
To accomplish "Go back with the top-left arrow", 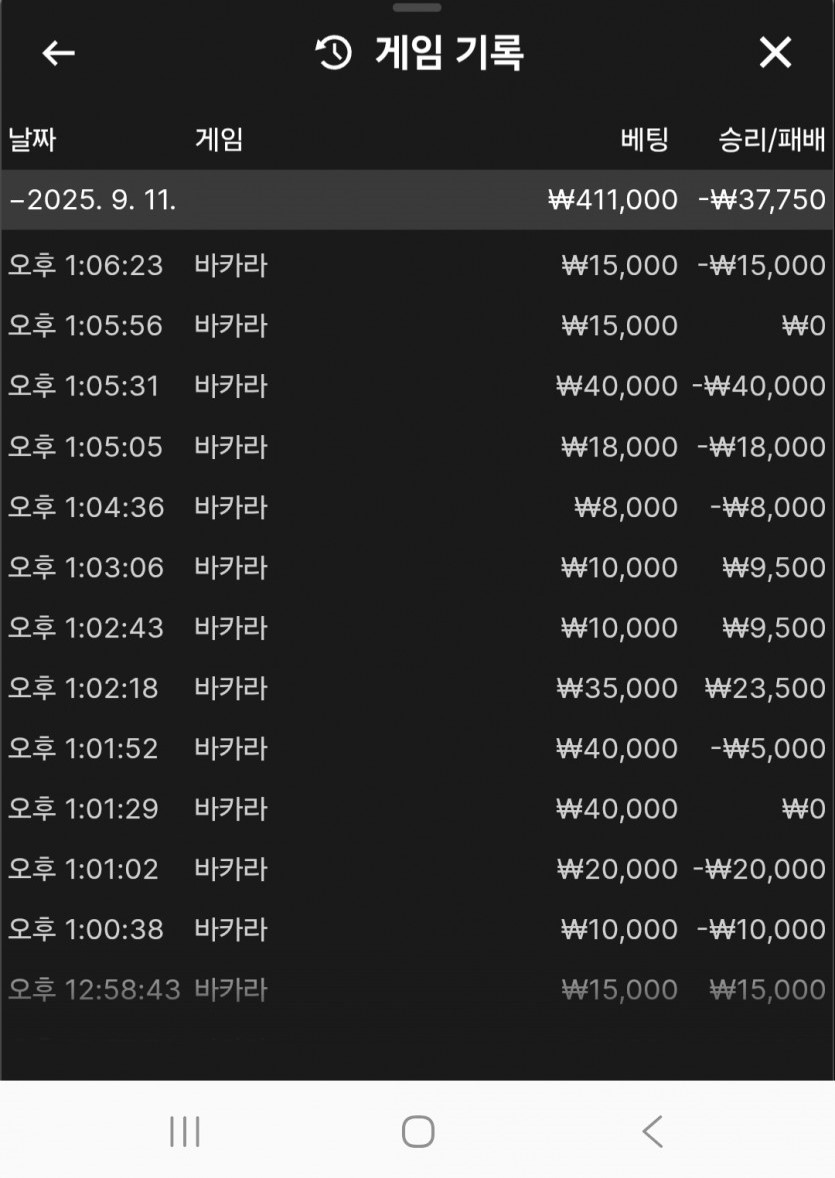I will click(x=59, y=54).
